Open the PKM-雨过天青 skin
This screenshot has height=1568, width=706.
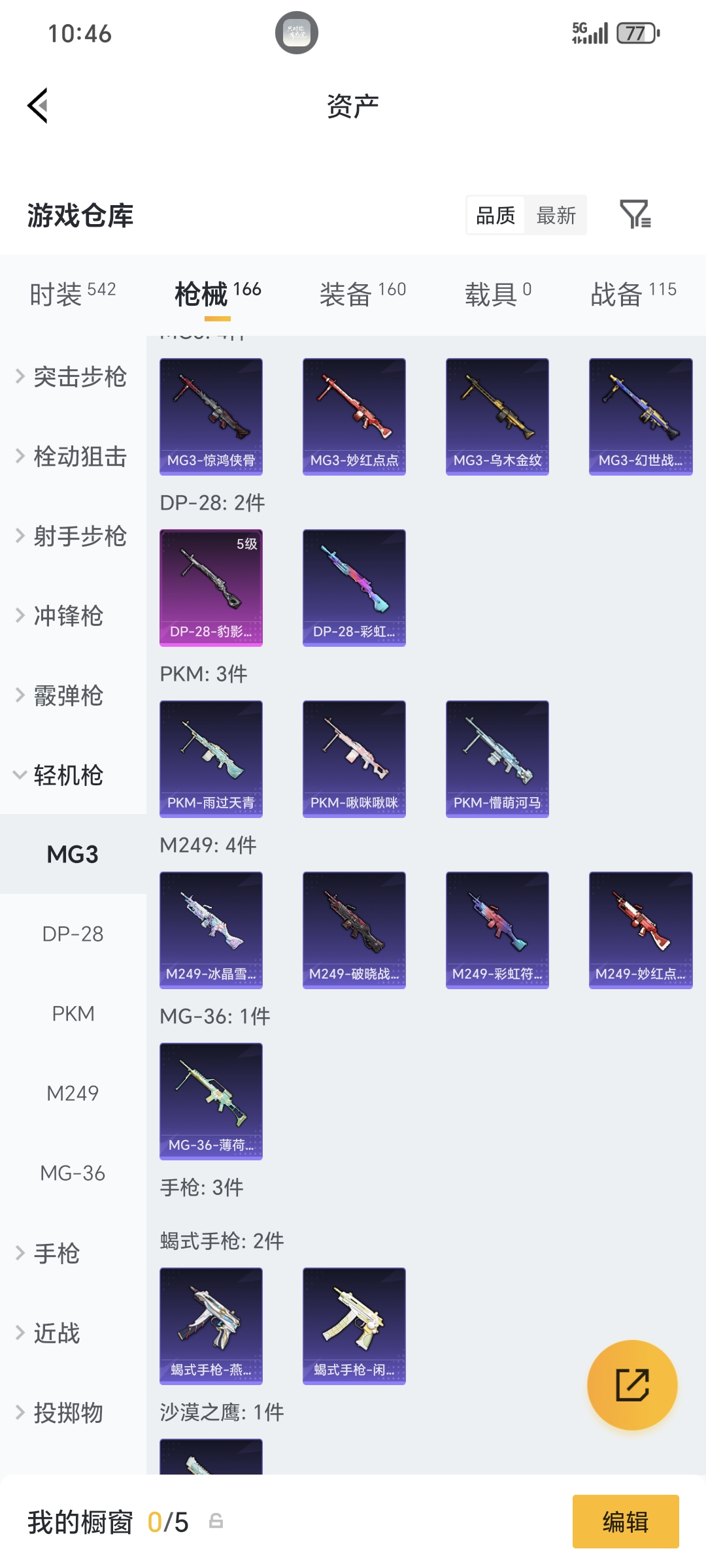[211, 759]
